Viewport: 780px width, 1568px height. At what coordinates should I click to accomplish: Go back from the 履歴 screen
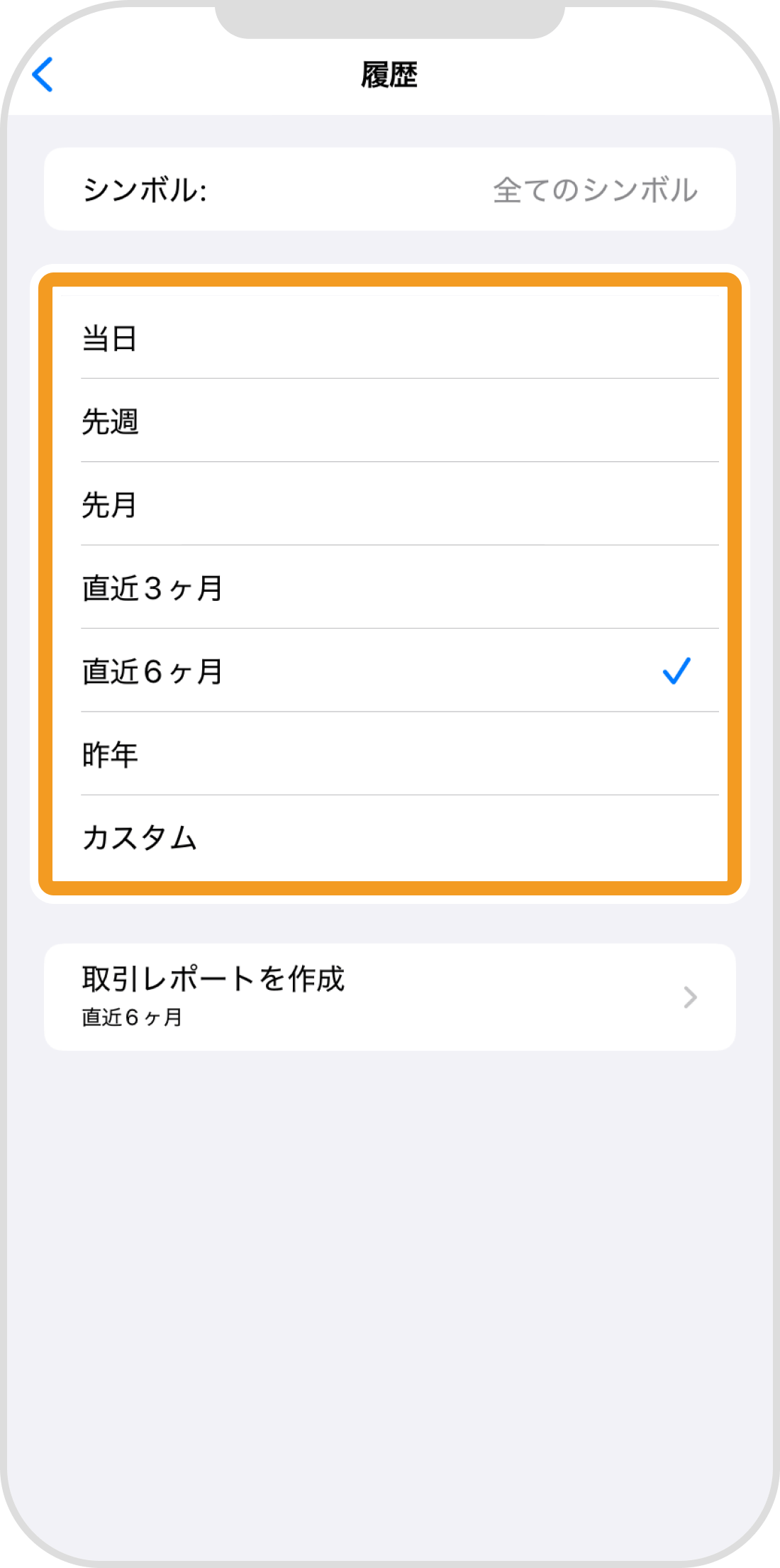(x=43, y=74)
